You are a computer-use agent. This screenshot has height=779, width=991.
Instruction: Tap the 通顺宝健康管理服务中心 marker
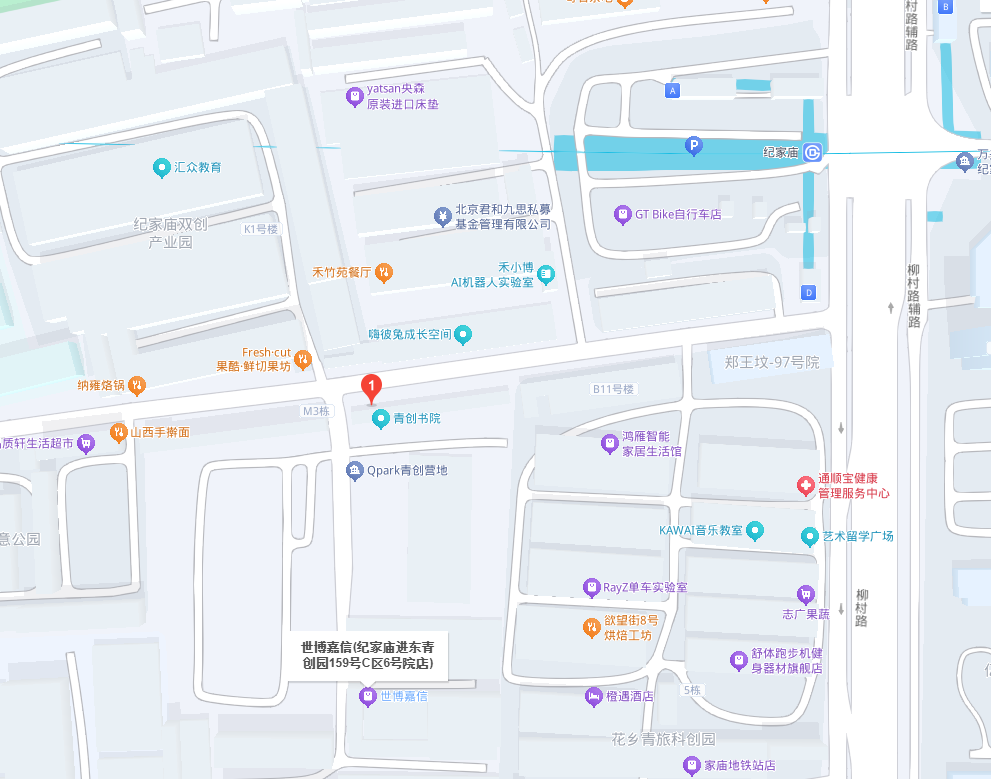(804, 485)
